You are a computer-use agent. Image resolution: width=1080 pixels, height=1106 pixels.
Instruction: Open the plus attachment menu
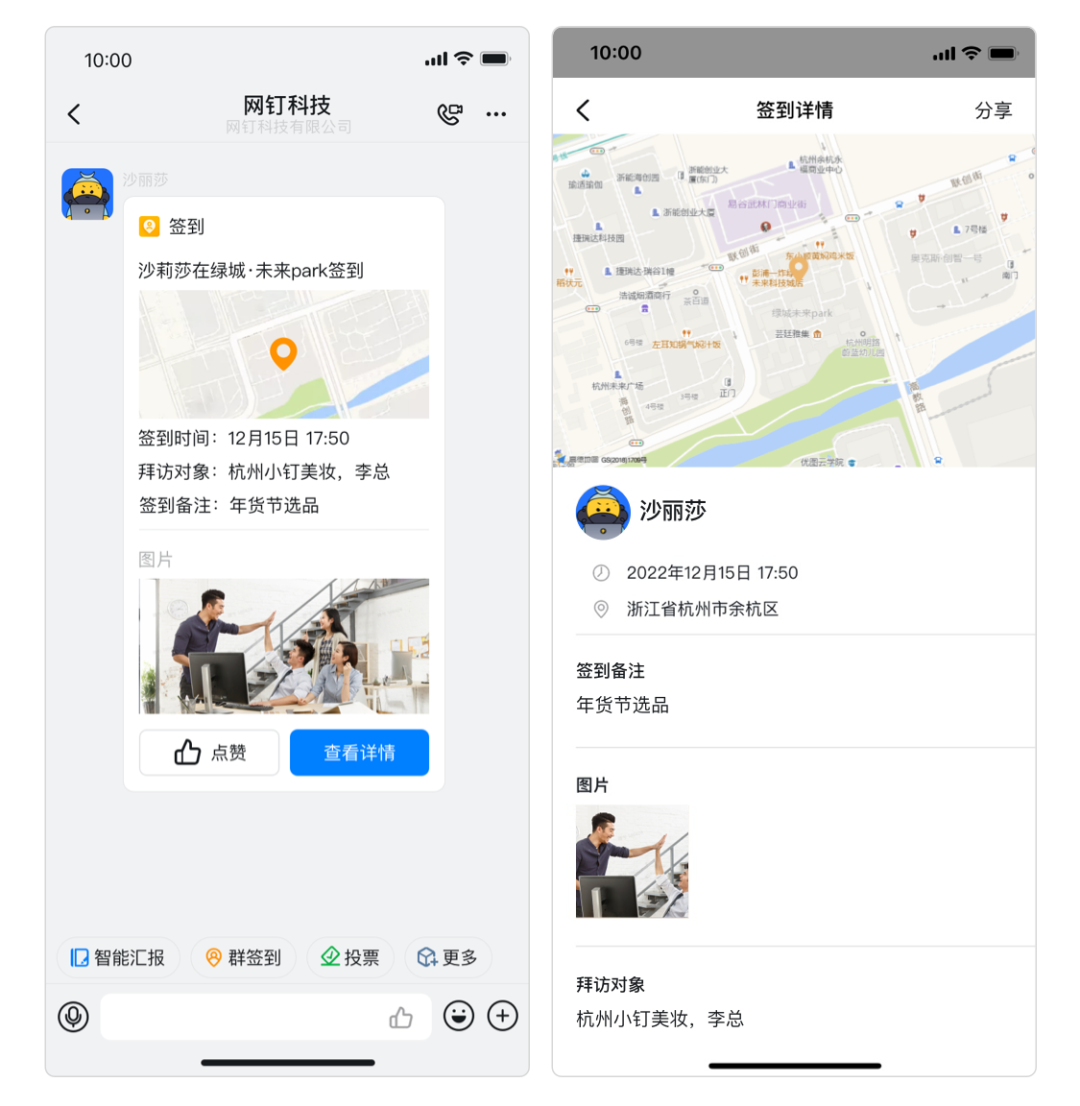(x=502, y=1017)
